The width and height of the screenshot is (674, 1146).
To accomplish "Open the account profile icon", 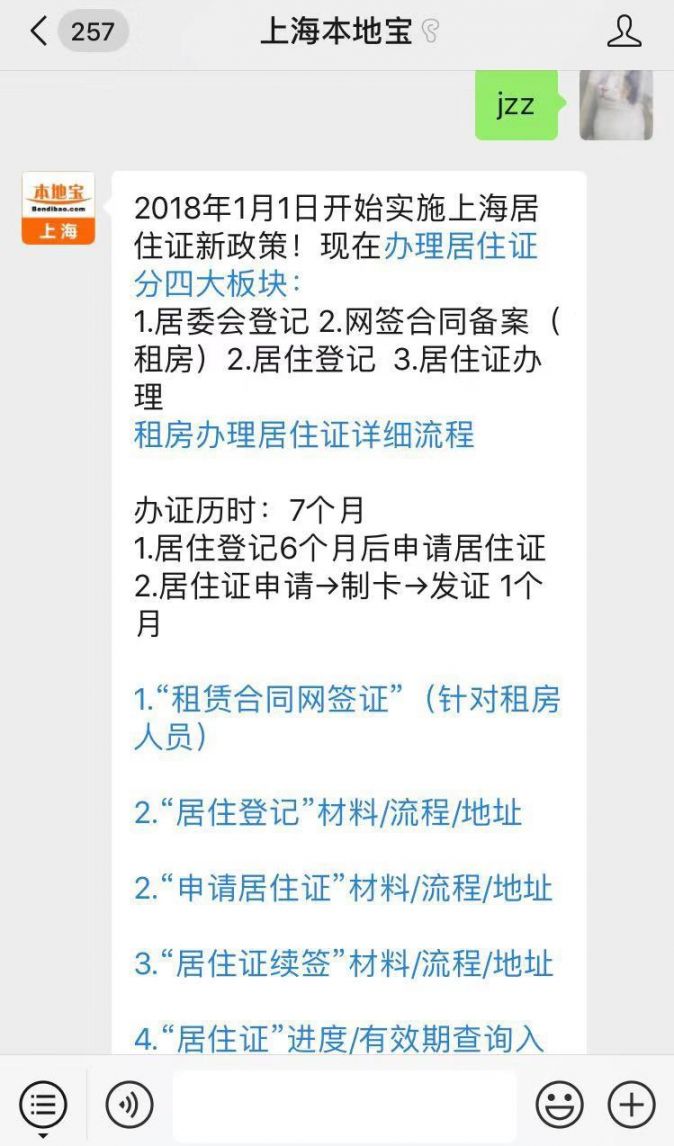I will (624, 31).
